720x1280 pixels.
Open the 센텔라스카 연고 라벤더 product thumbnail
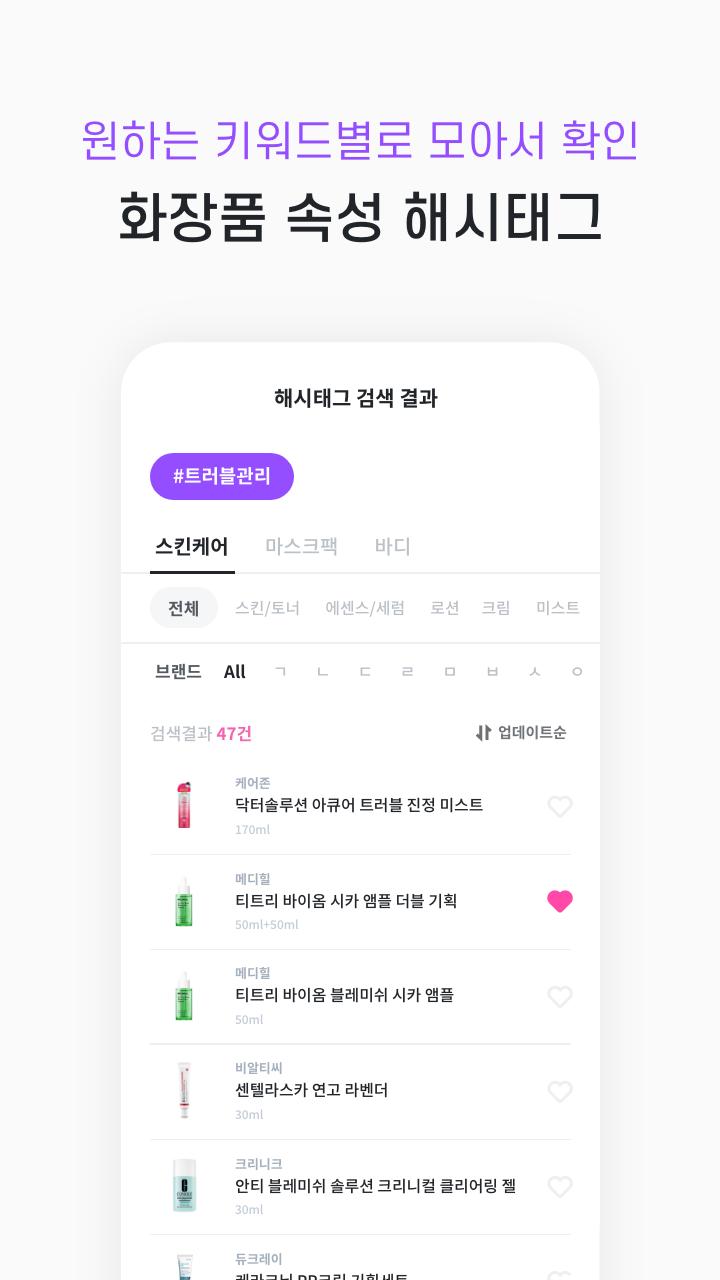pyautogui.click(x=184, y=1091)
